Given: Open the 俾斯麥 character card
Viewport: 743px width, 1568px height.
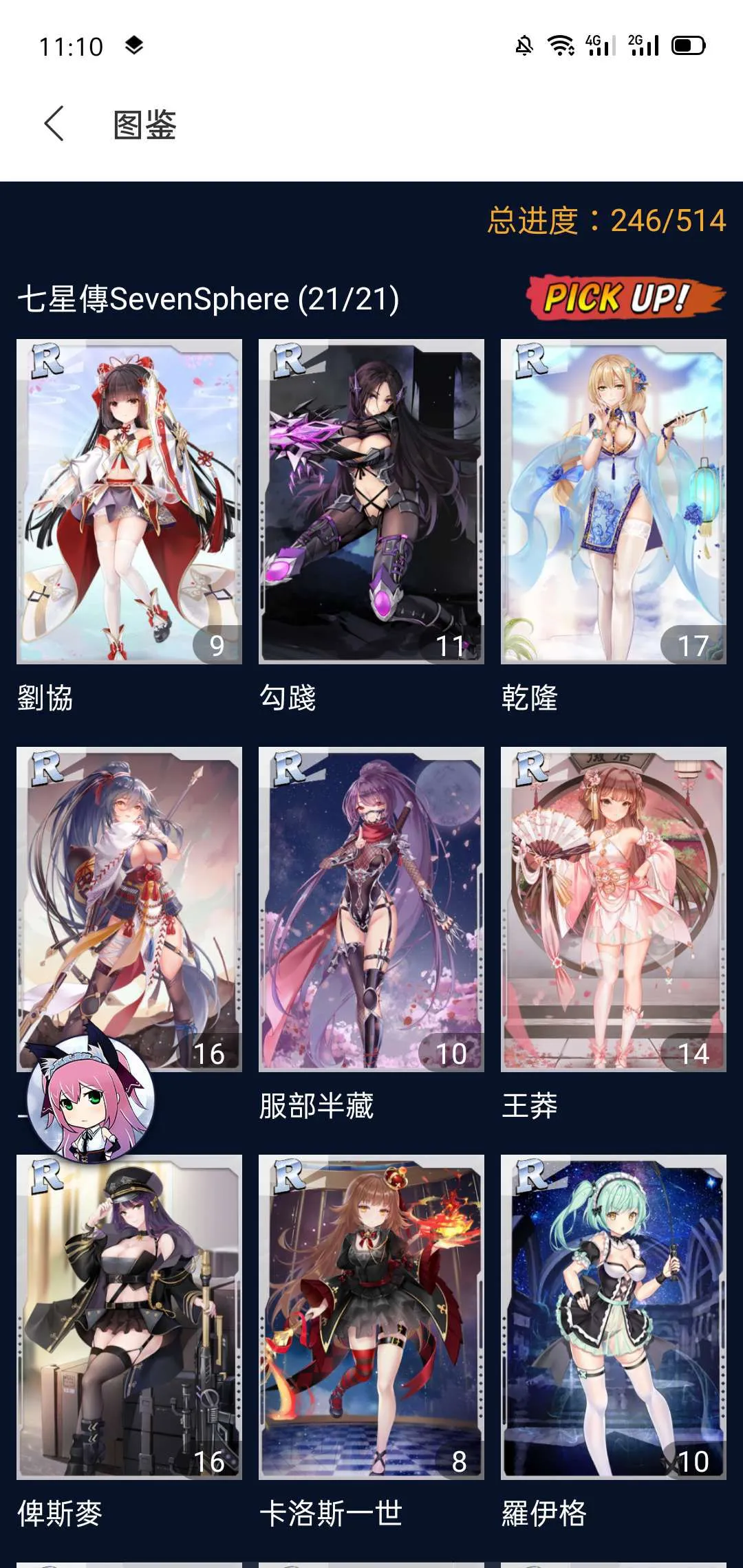Looking at the screenshot, I should [x=129, y=1317].
